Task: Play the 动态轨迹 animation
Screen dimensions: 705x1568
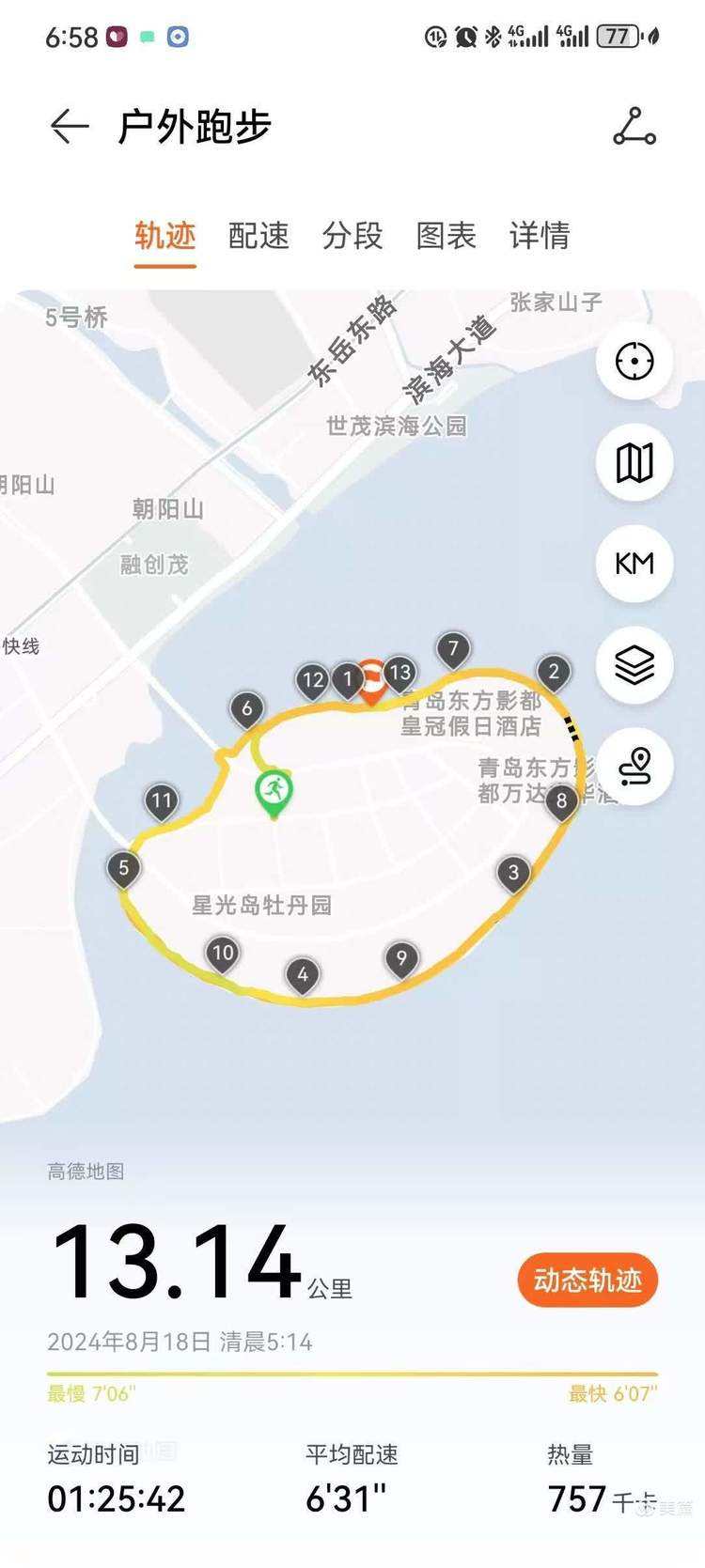Action: click(587, 1280)
